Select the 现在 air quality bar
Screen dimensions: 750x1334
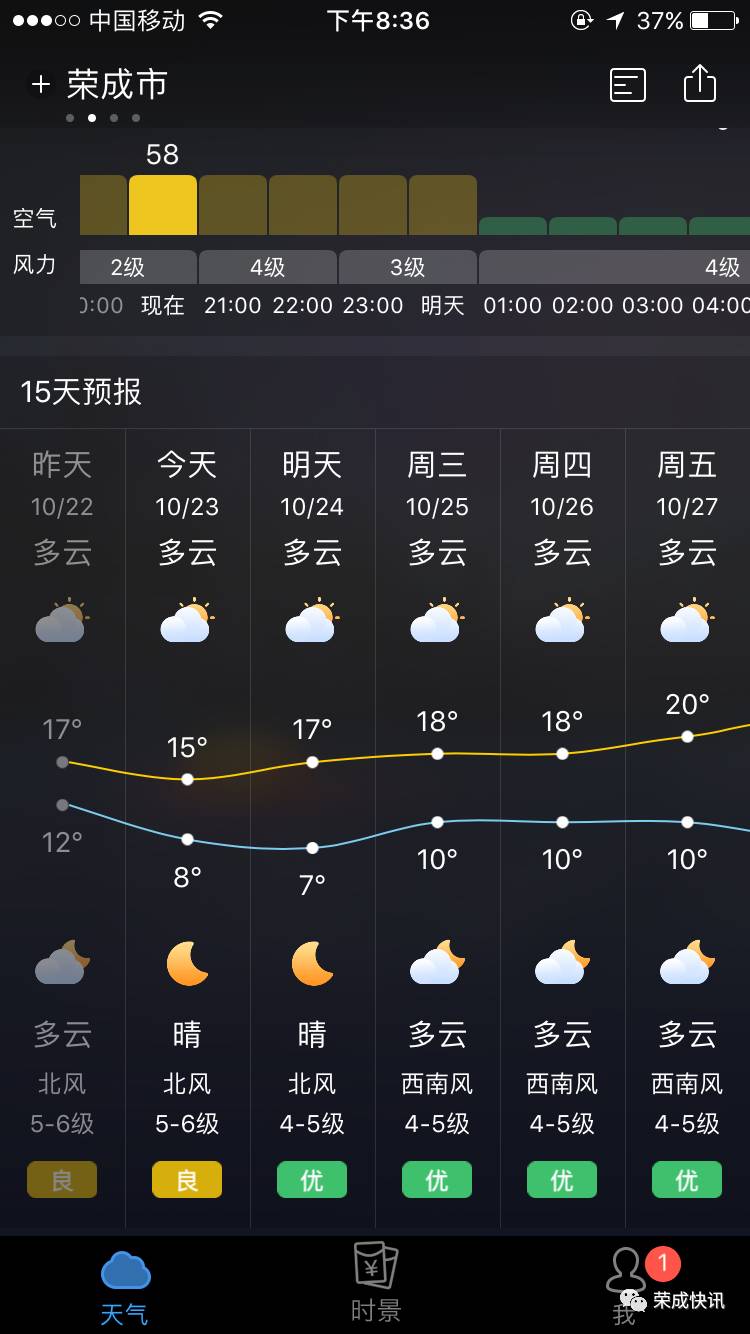(163, 205)
